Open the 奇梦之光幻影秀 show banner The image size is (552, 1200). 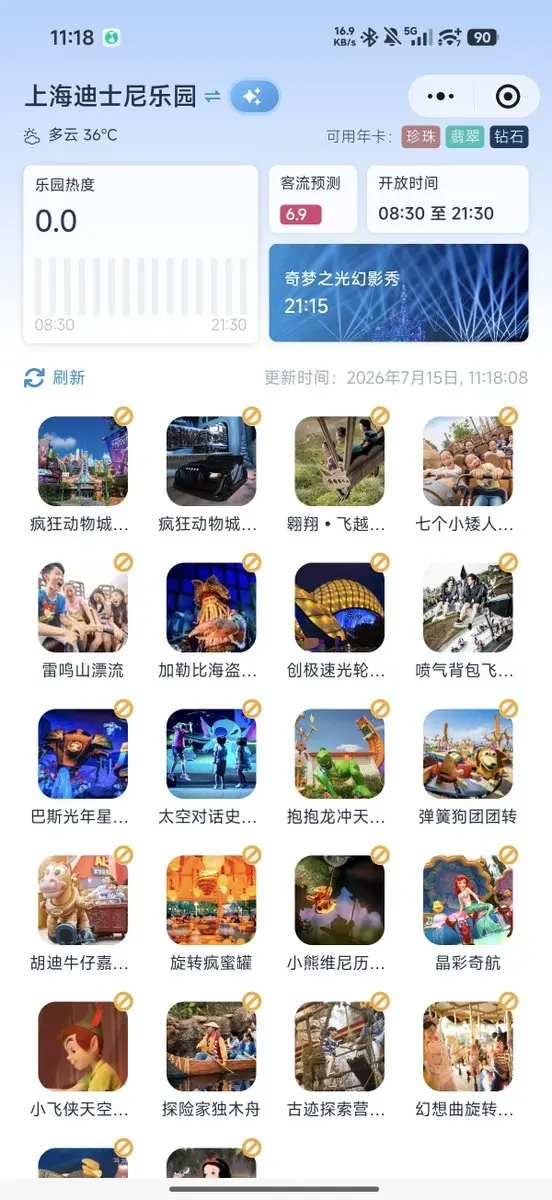pyautogui.click(x=399, y=293)
